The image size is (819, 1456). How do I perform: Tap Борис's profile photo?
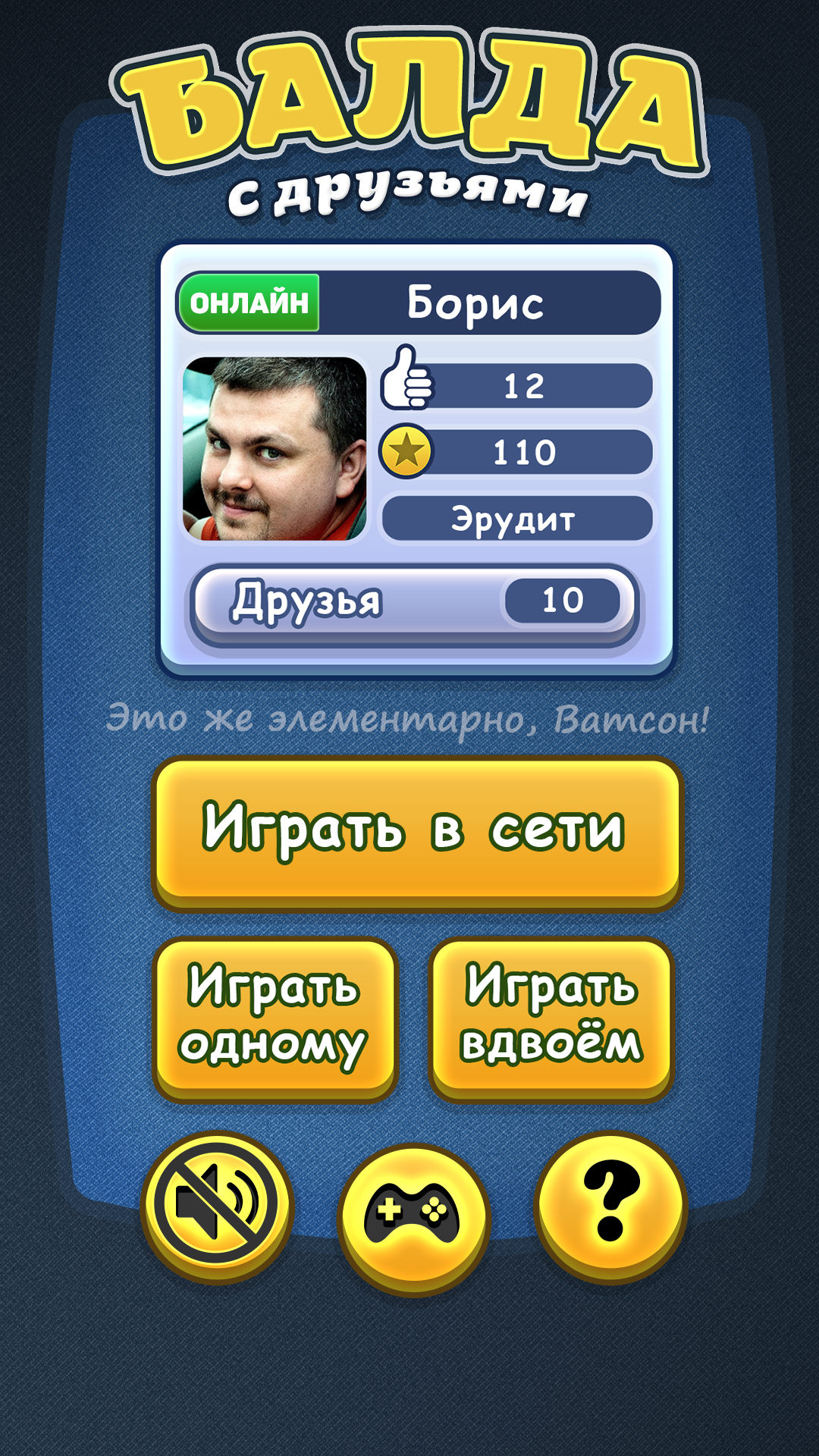pyautogui.click(x=275, y=449)
